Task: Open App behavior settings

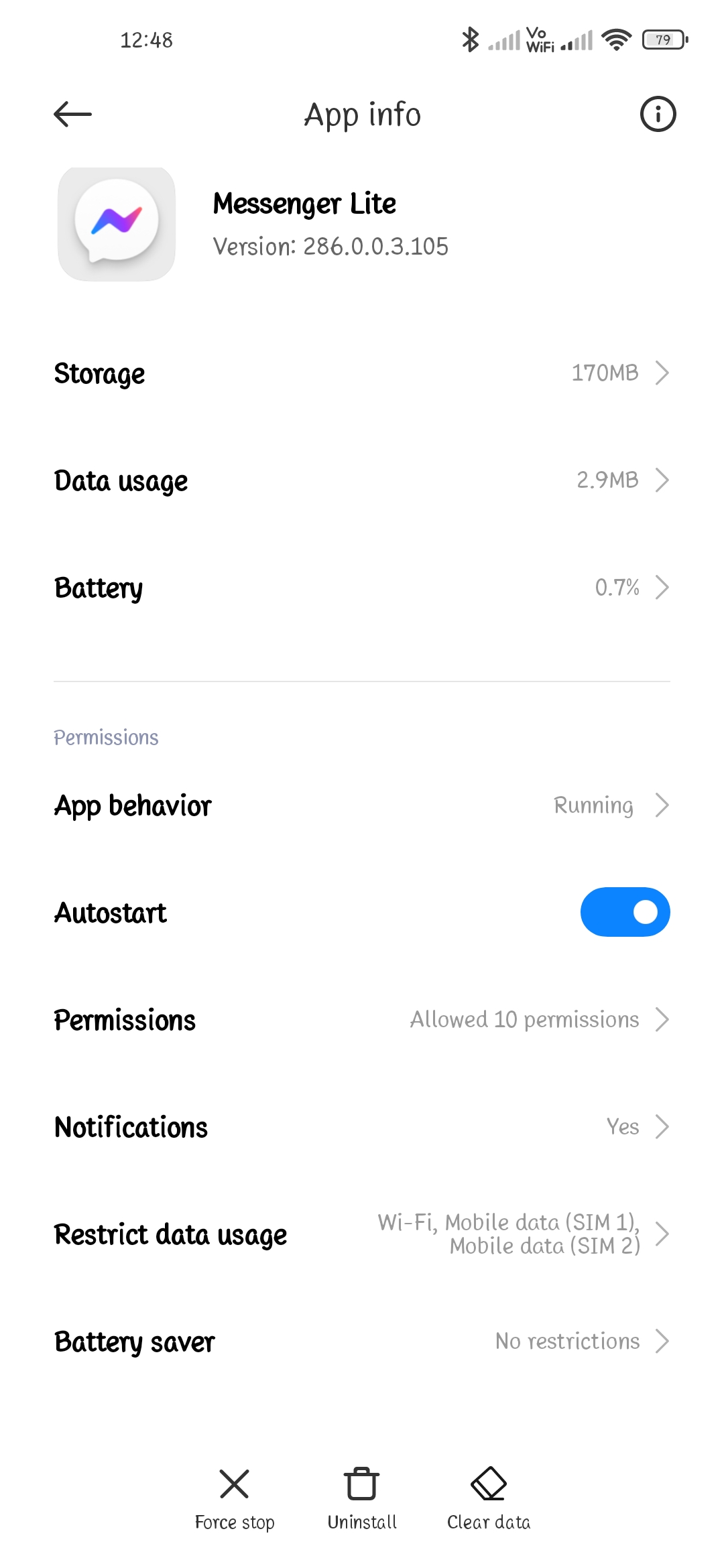Action: 362,805
